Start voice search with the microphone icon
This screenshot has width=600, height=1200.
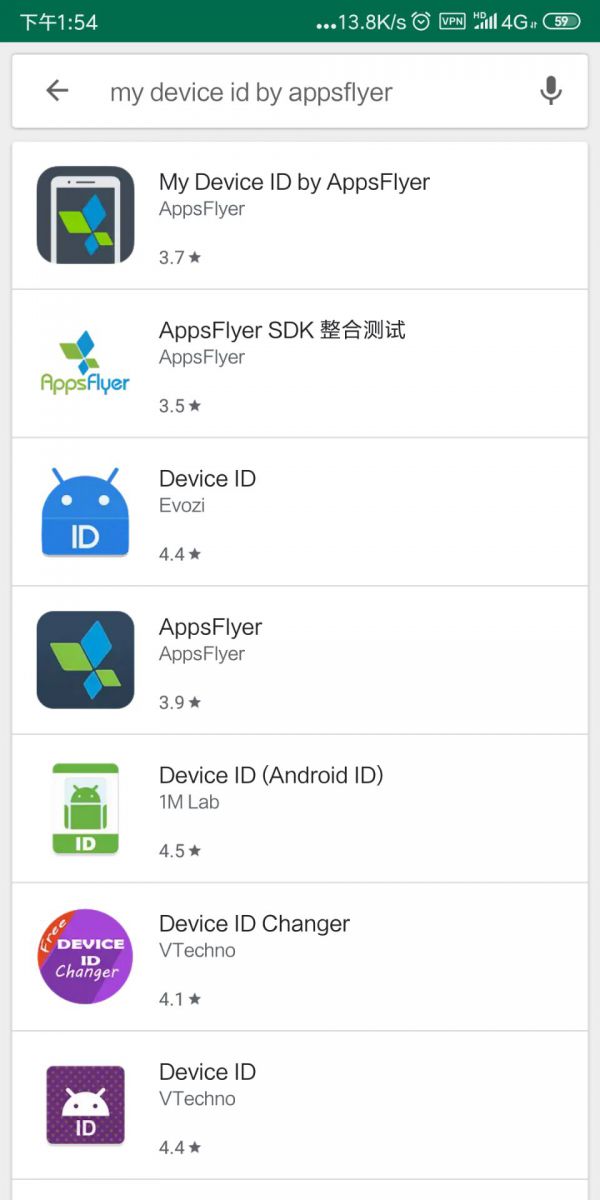point(550,91)
